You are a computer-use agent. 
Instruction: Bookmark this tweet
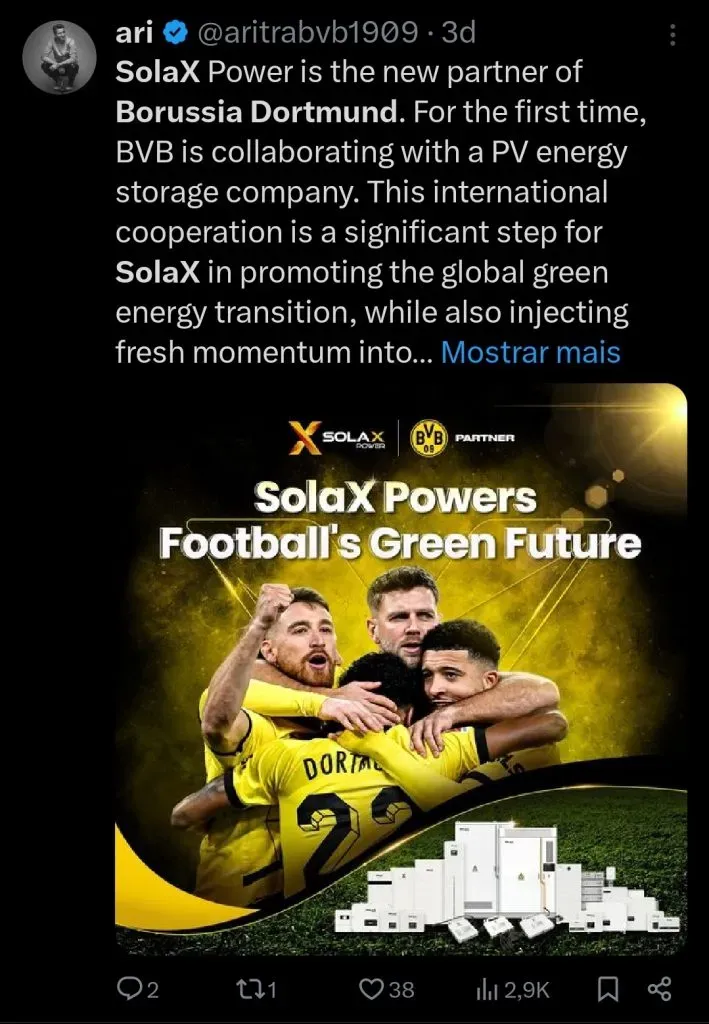(606, 989)
